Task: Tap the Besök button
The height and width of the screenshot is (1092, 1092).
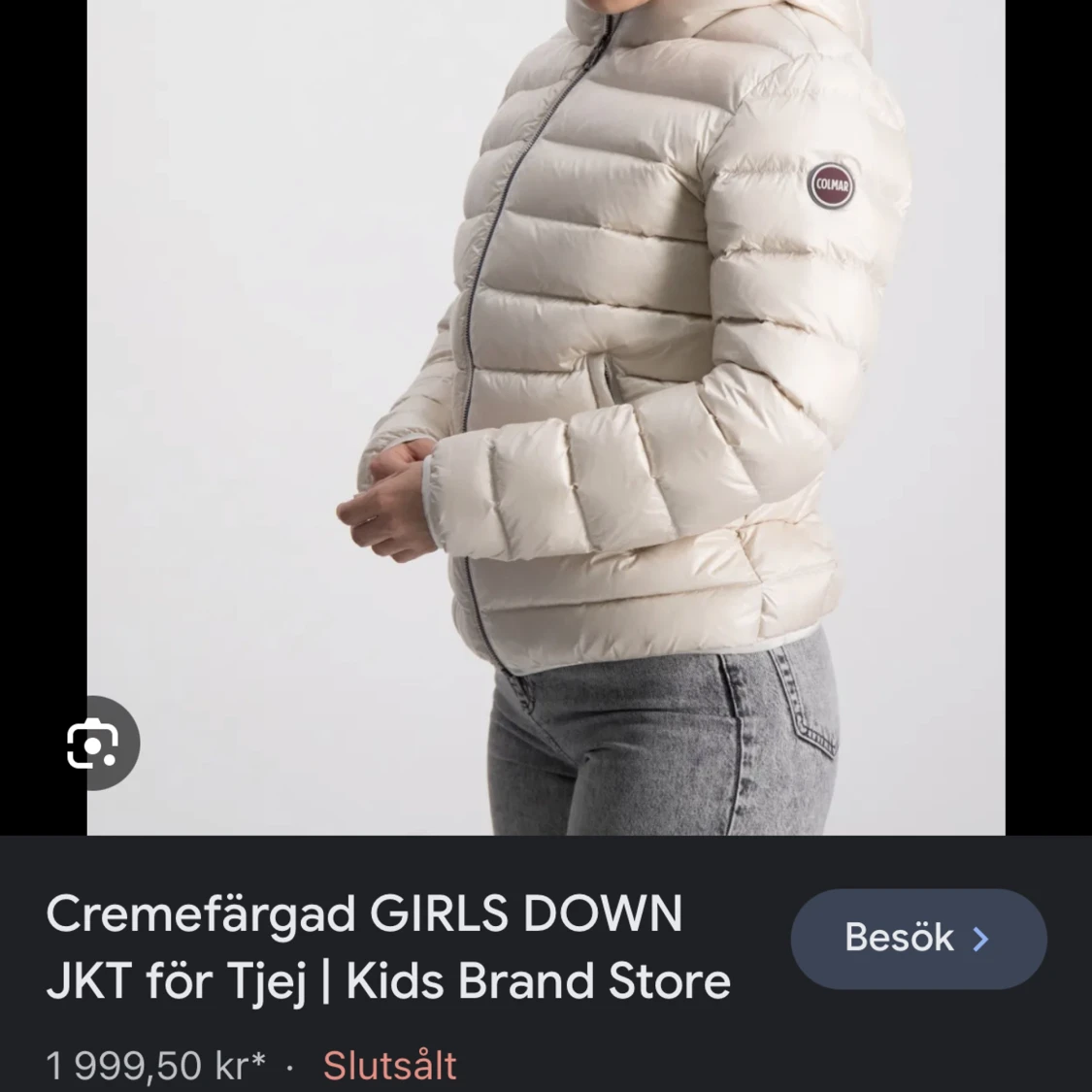Action: click(917, 939)
